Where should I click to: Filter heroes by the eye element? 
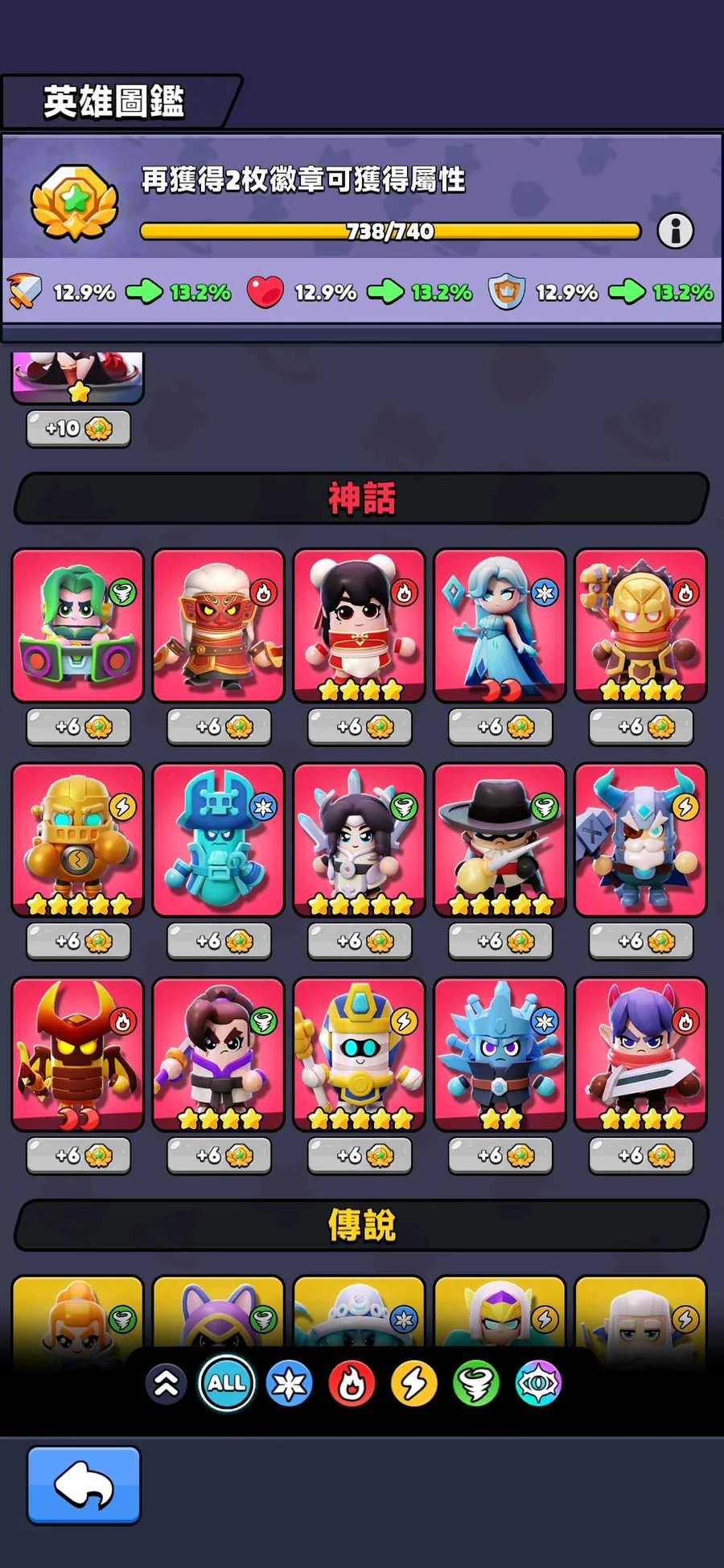coord(538,1383)
